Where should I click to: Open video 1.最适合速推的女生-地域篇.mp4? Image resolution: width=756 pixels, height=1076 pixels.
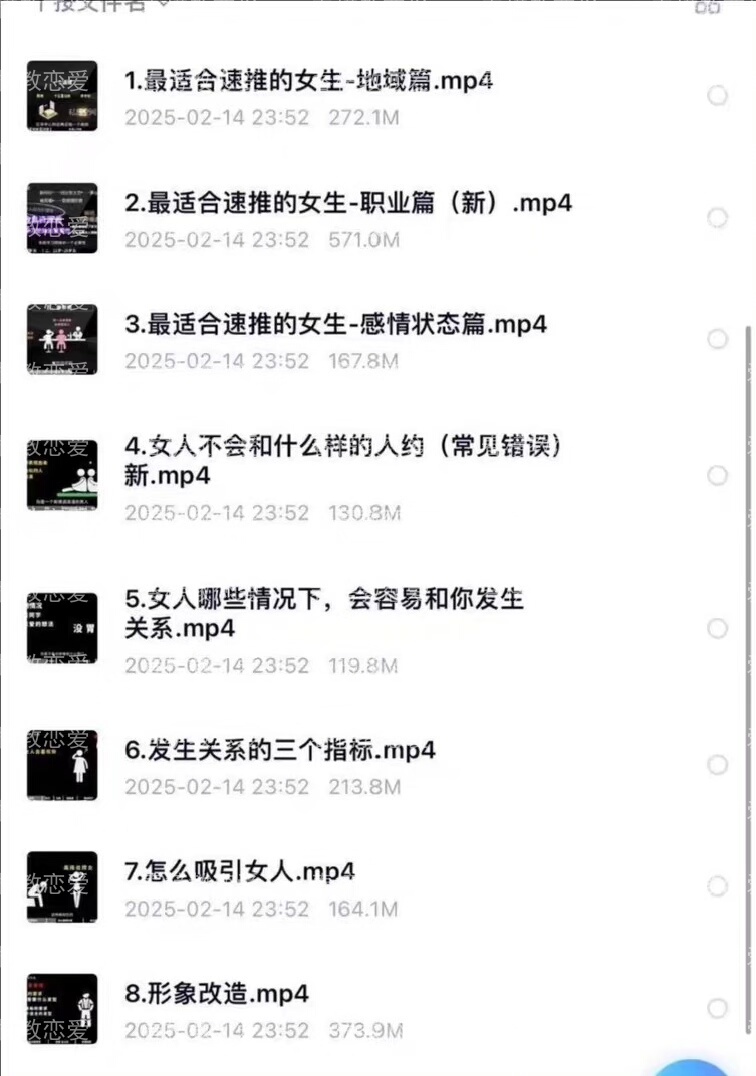tap(309, 81)
